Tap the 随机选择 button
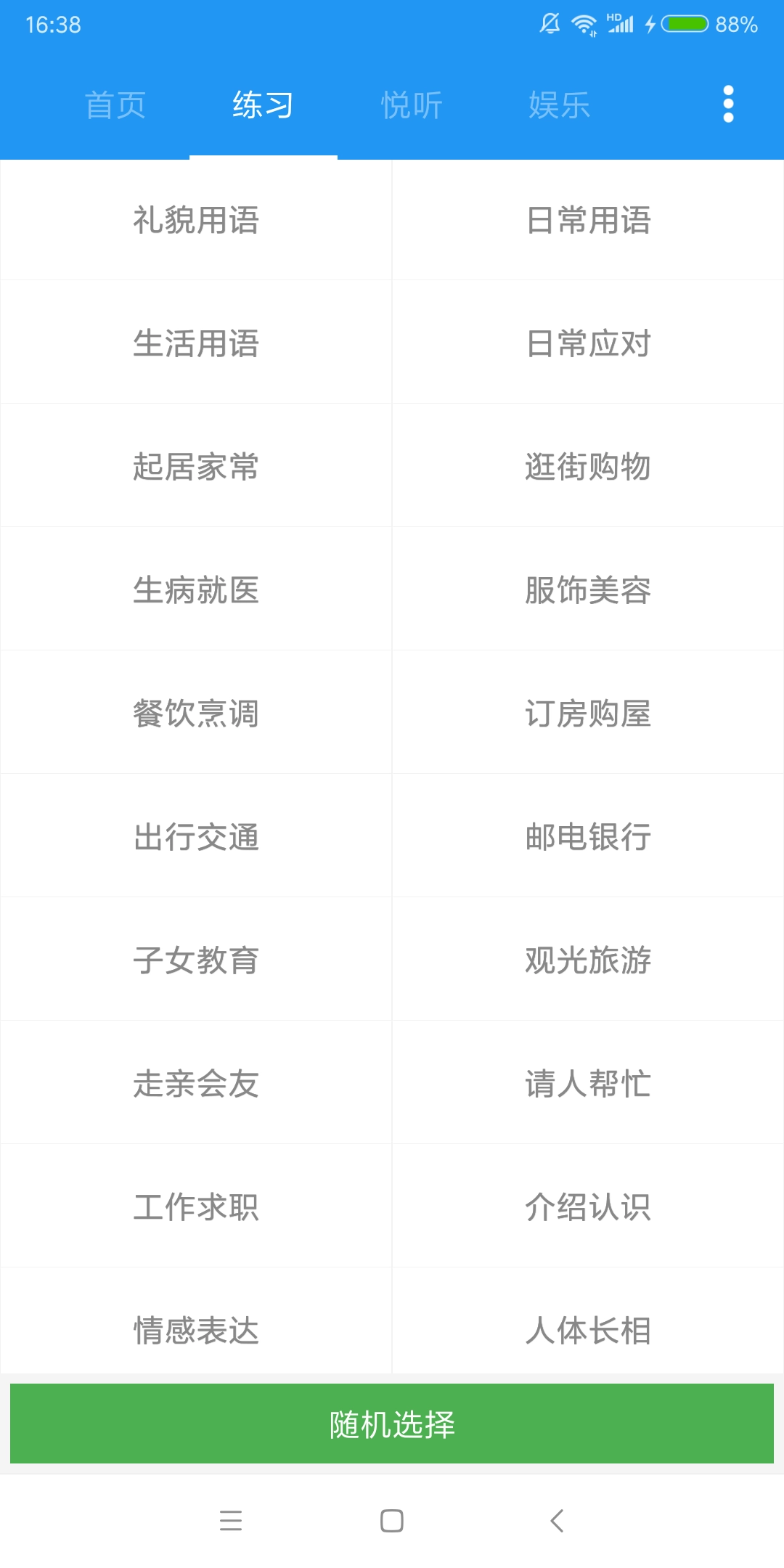The width and height of the screenshot is (784, 1568). pos(392,1424)
